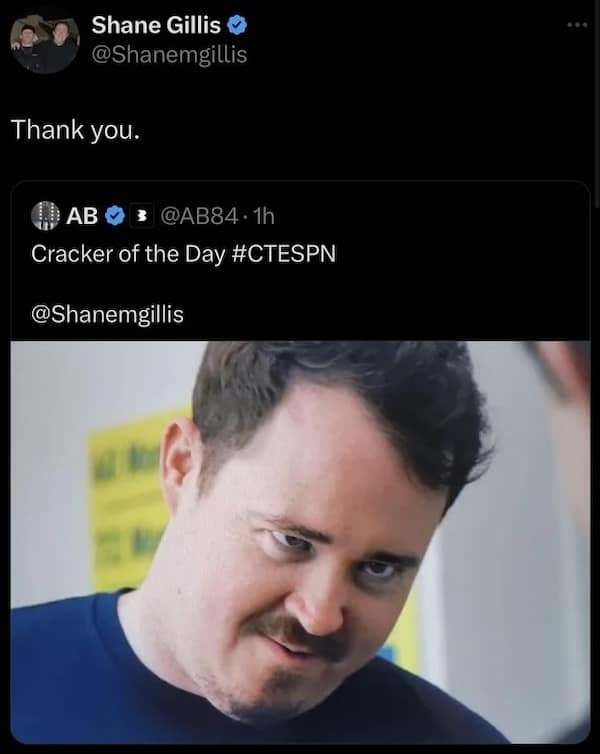This screenshot has height=754, width=600.
Task: Open Shane Gillis's profile picture
Action: click(x=45, y=45)
